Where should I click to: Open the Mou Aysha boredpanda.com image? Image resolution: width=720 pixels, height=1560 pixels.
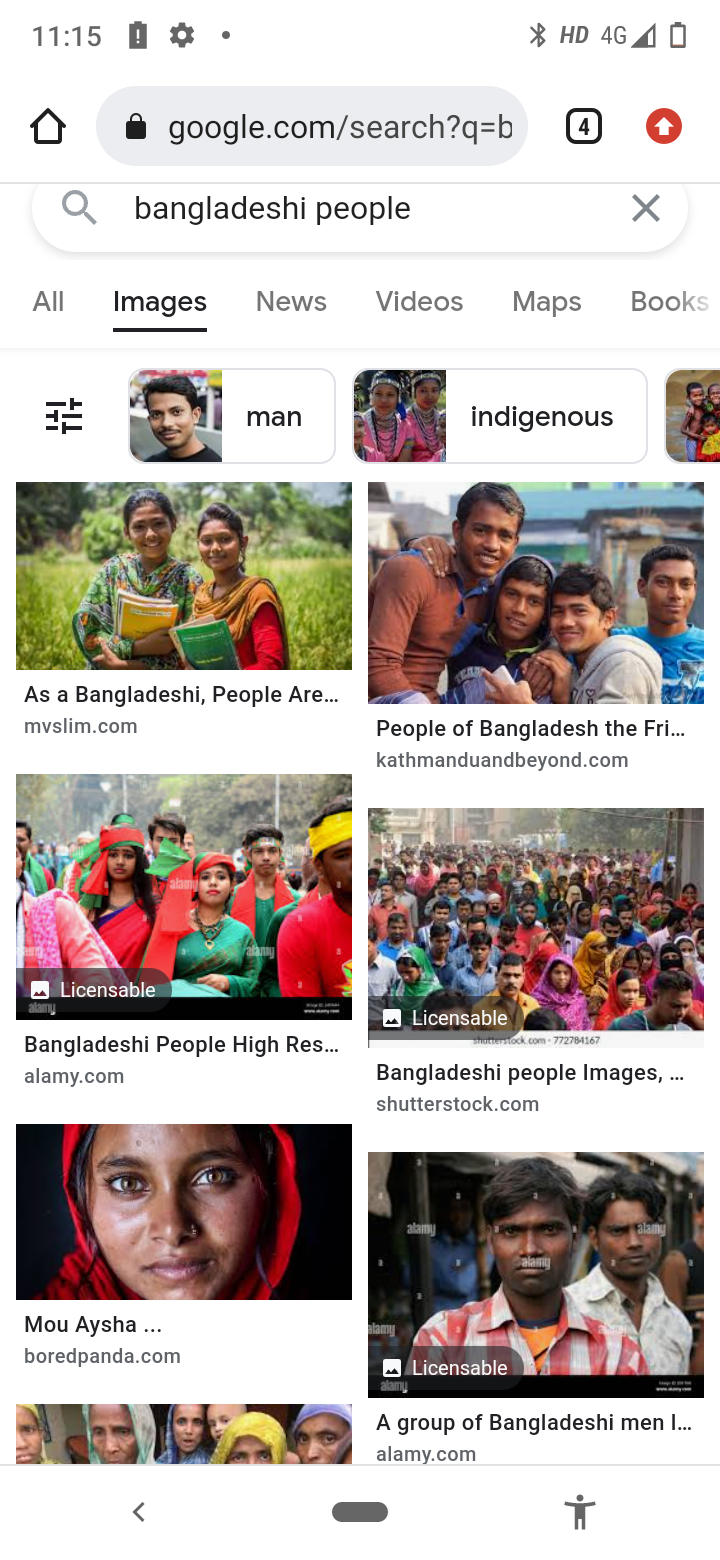(184, 1211)
